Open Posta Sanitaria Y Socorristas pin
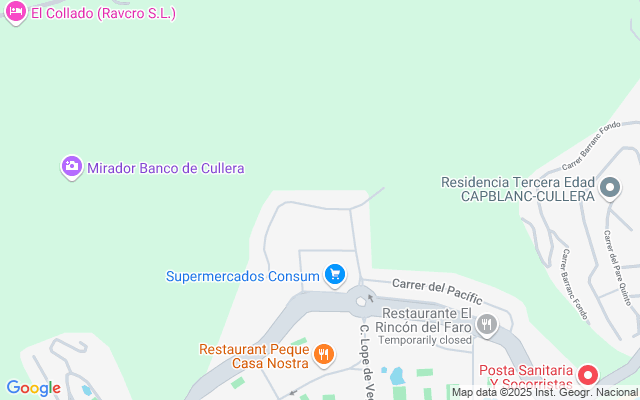Screen dimensions: 640x400 (589, 376)
